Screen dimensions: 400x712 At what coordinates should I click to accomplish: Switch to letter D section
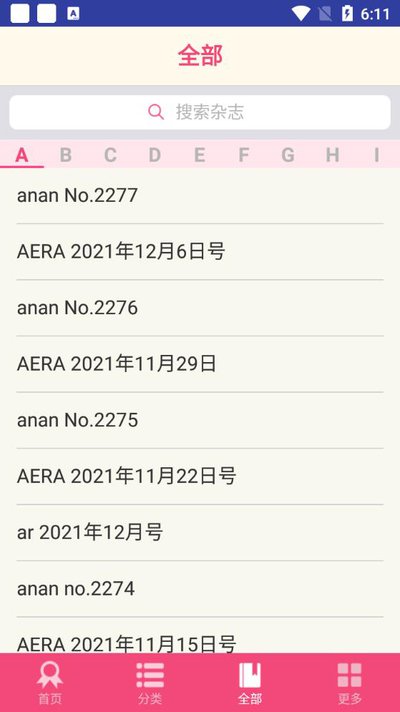coord(155,155)
